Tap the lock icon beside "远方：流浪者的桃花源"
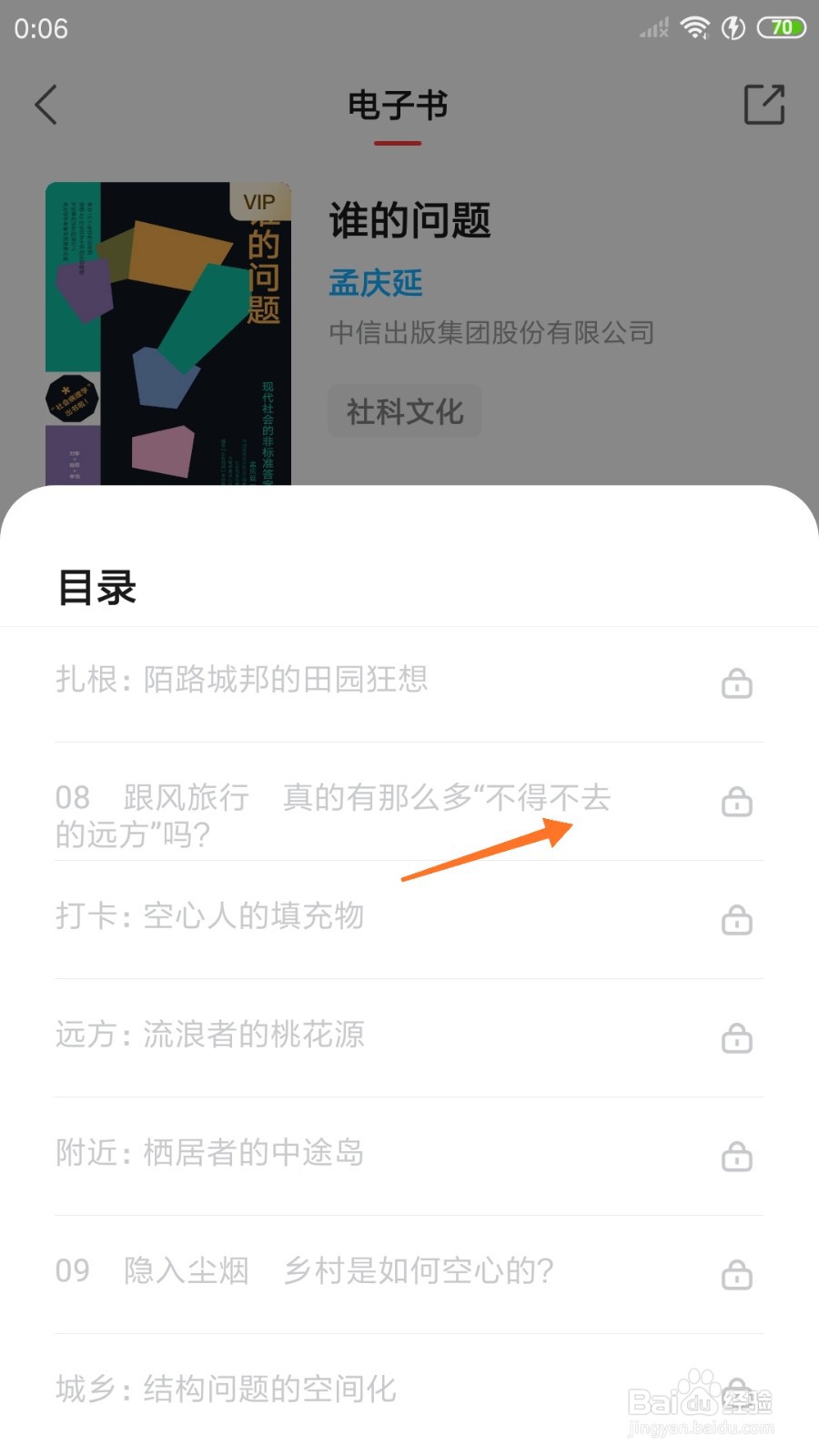Viewport: 819px width, 1456px height. (736, 1038)
